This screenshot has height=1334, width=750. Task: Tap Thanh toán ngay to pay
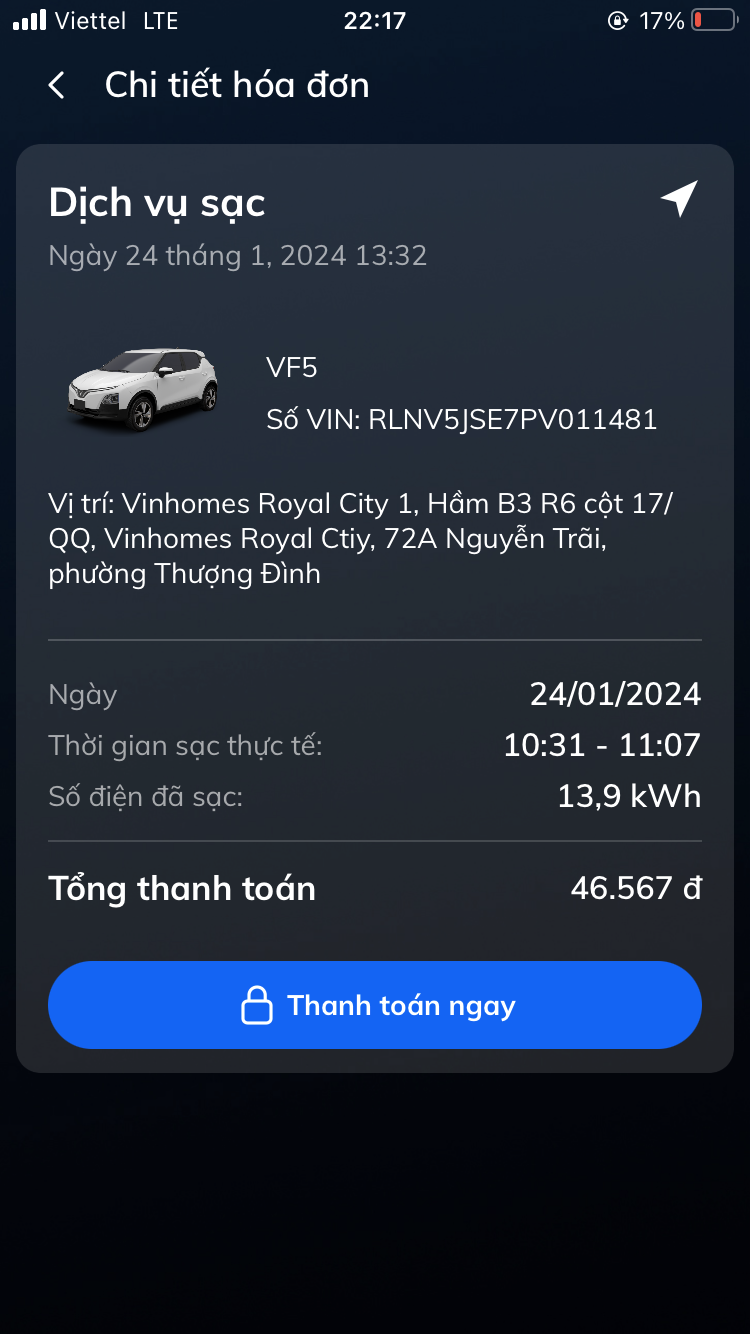click(x=375, y=1005)
